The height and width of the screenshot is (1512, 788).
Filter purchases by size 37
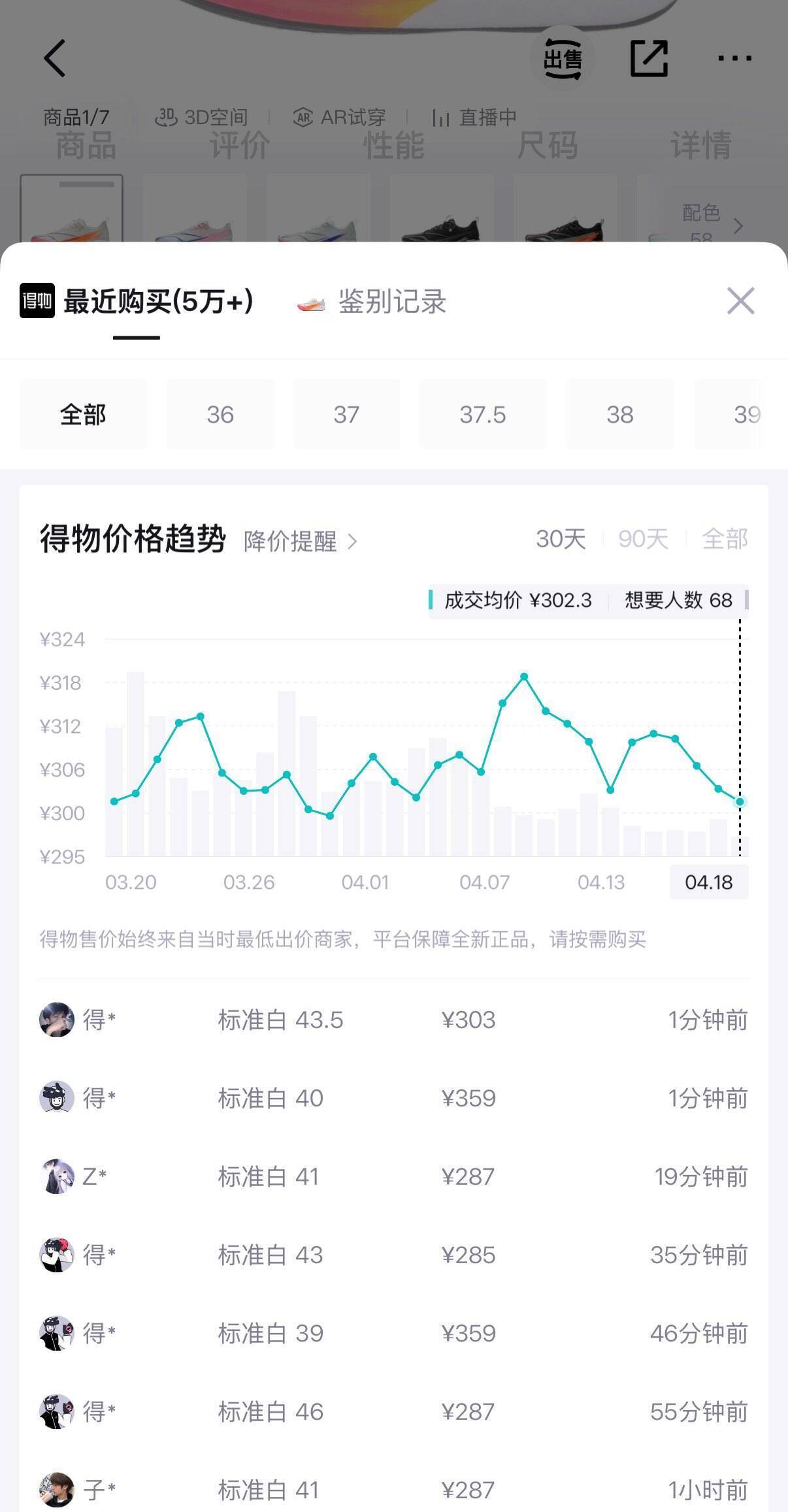point(346,414)
